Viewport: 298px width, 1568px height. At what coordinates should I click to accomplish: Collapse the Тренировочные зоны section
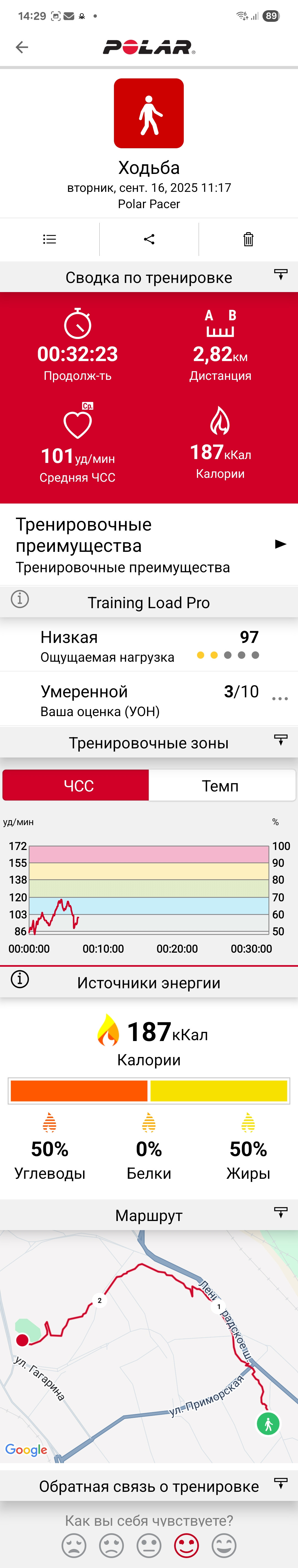(x=280, y=740)
